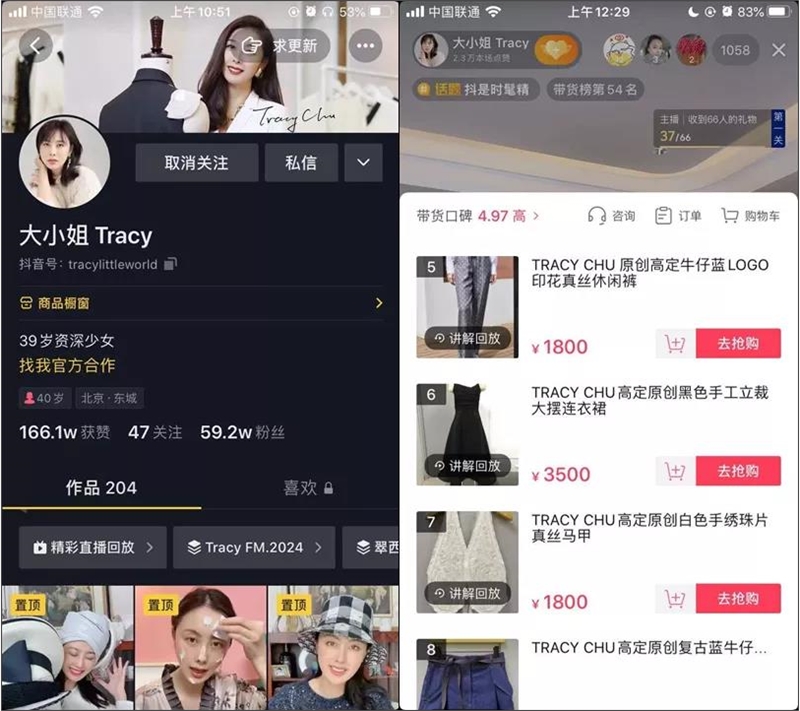Tap 去抢购 for the ¥3500 black dress

(737, 471)
